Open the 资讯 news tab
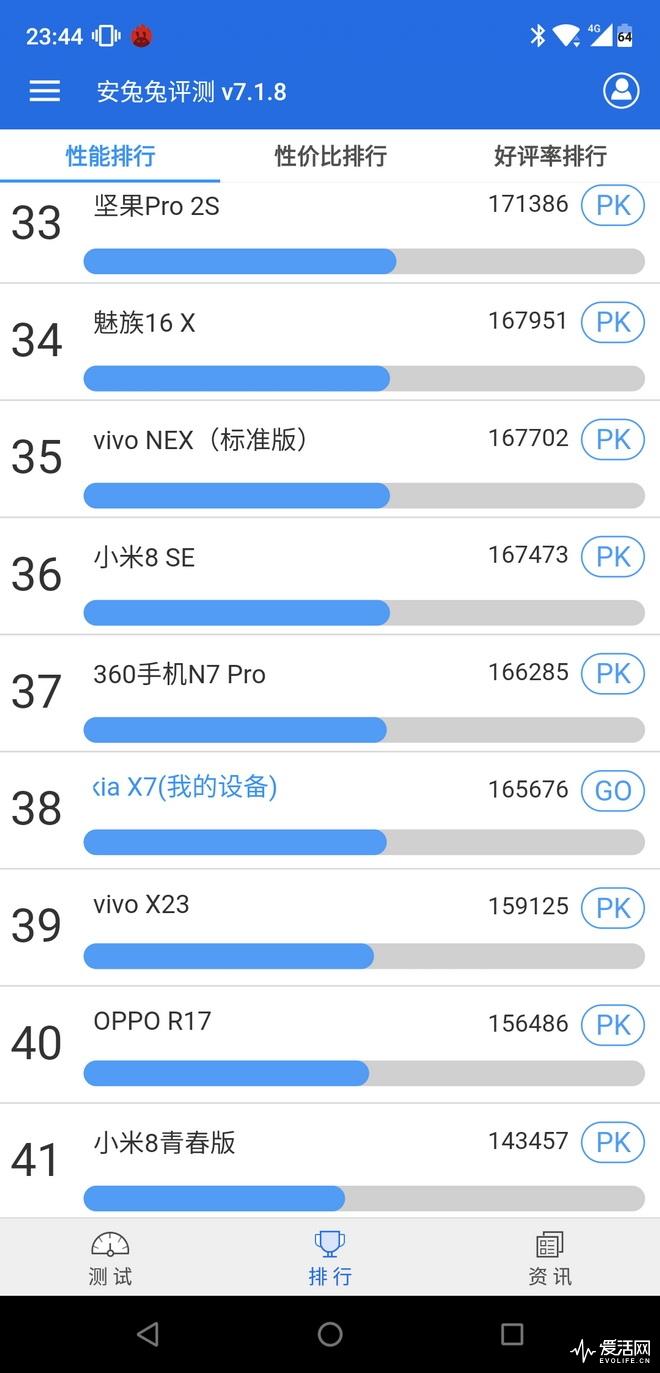Image resolution: width=660 pixels, height=1373 pixels. coord(550,1258)
